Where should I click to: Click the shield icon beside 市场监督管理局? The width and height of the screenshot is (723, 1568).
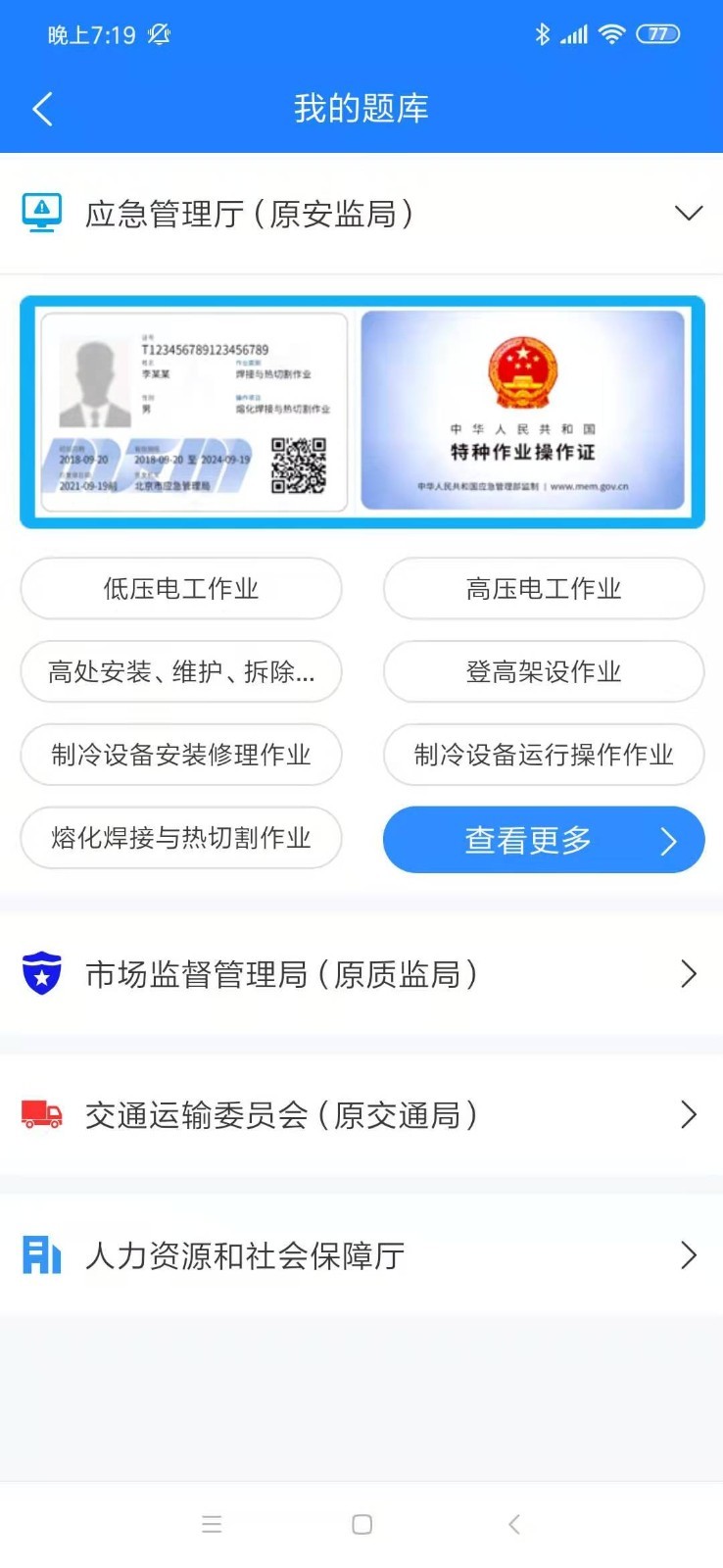[40, 974]
